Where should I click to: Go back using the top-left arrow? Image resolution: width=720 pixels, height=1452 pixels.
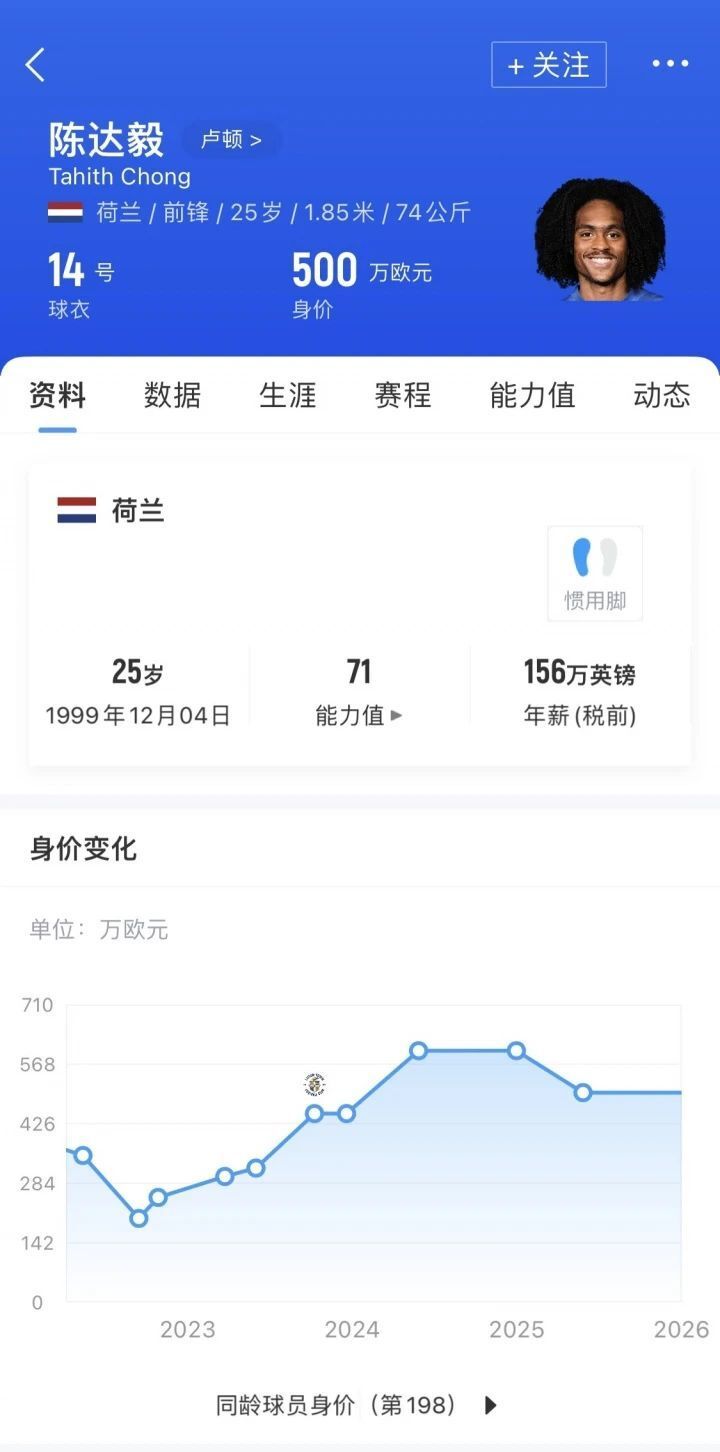35,65
